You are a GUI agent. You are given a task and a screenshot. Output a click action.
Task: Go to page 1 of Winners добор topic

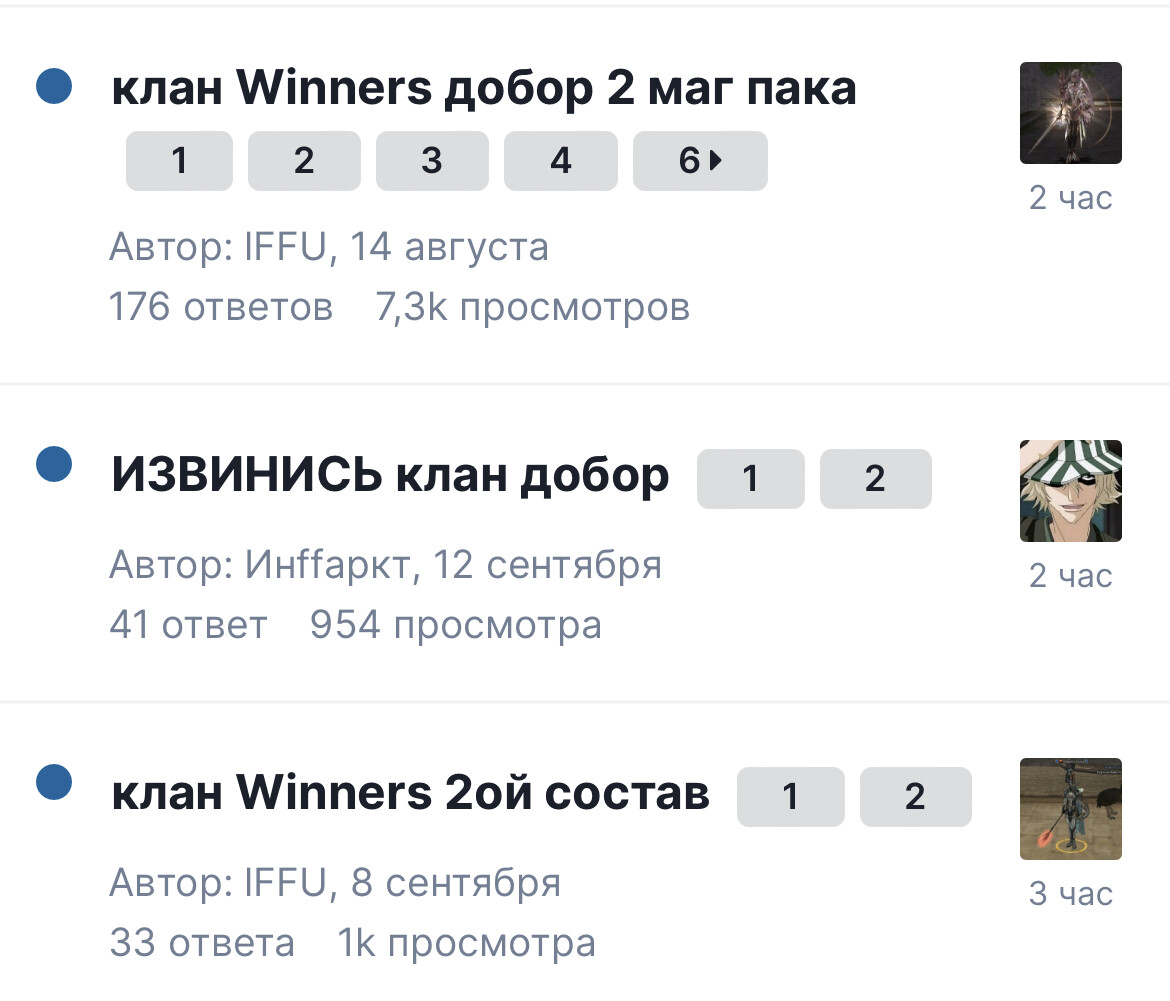click(x=179, y=161)
